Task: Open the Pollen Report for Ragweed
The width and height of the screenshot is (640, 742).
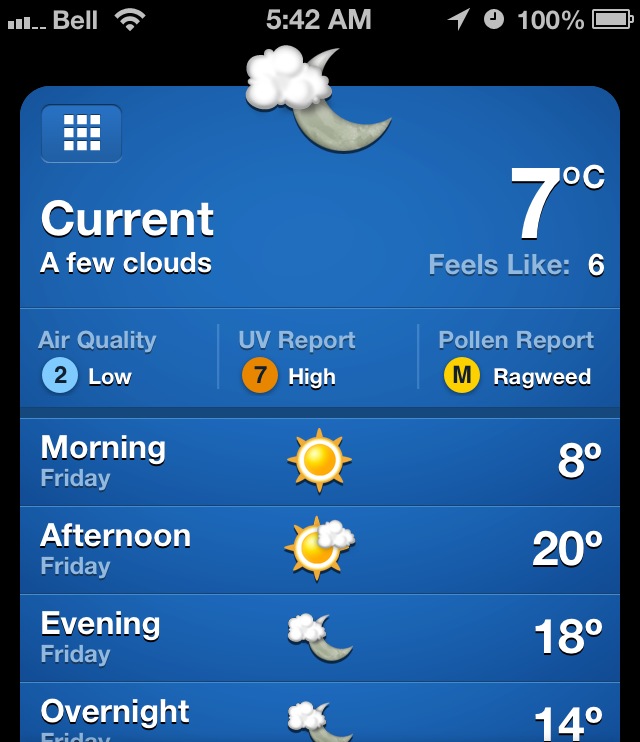Action: (516, 359)
